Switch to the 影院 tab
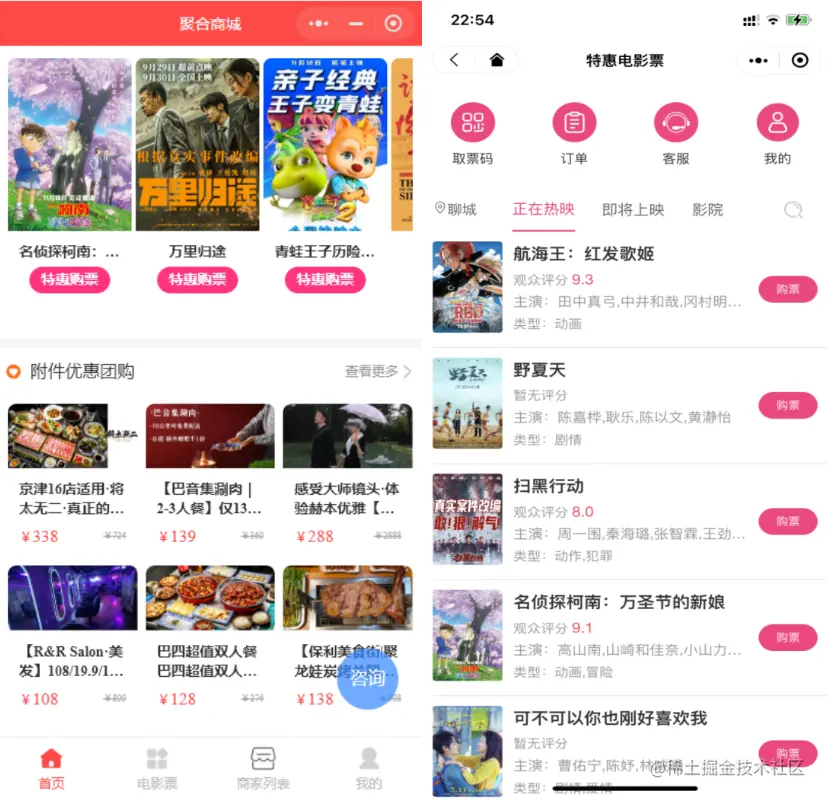Image resolution: width=827 pixels, height=800 pixels. tap(707, 209)
